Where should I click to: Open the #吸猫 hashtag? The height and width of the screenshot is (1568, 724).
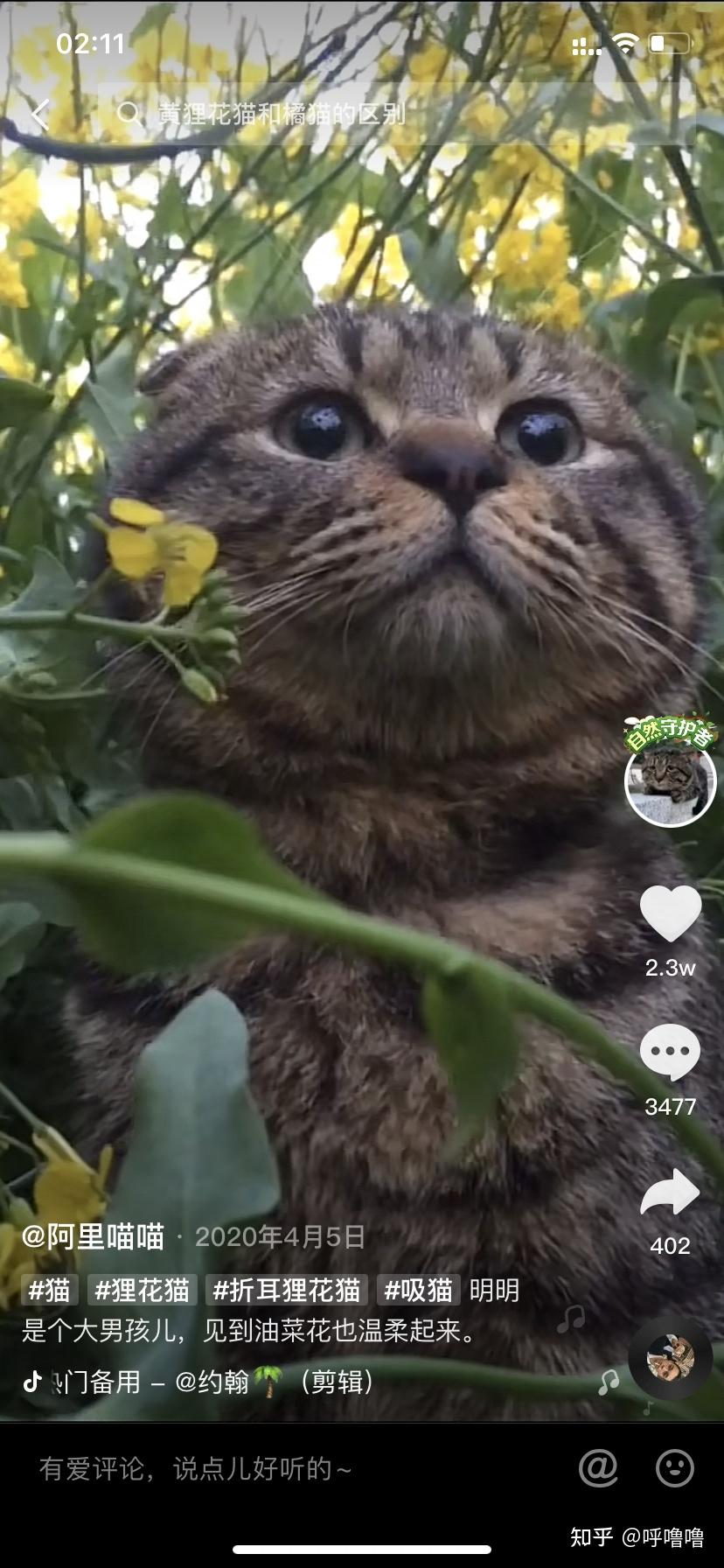click(x=419, y=1290)
